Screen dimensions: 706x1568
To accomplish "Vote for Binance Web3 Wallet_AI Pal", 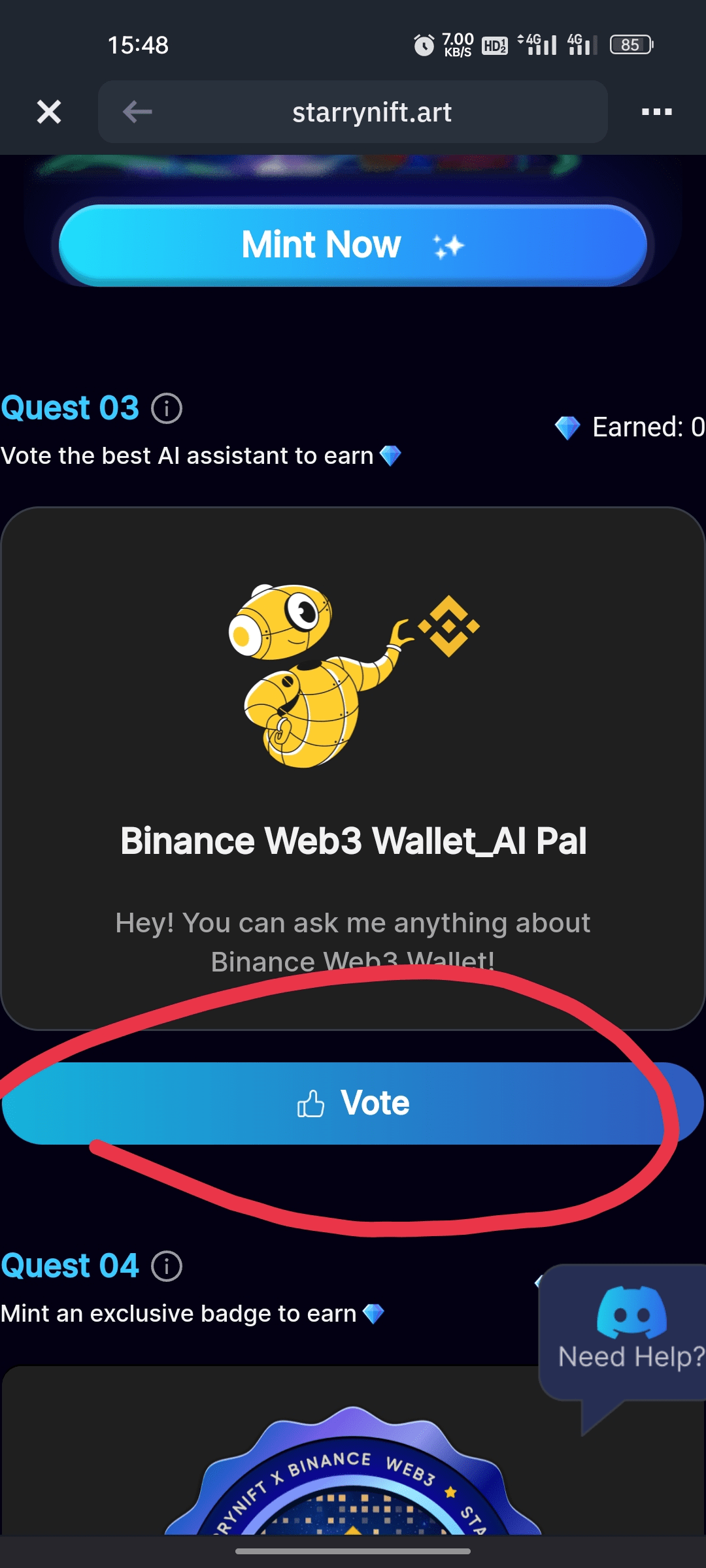I will point(353,1103).
